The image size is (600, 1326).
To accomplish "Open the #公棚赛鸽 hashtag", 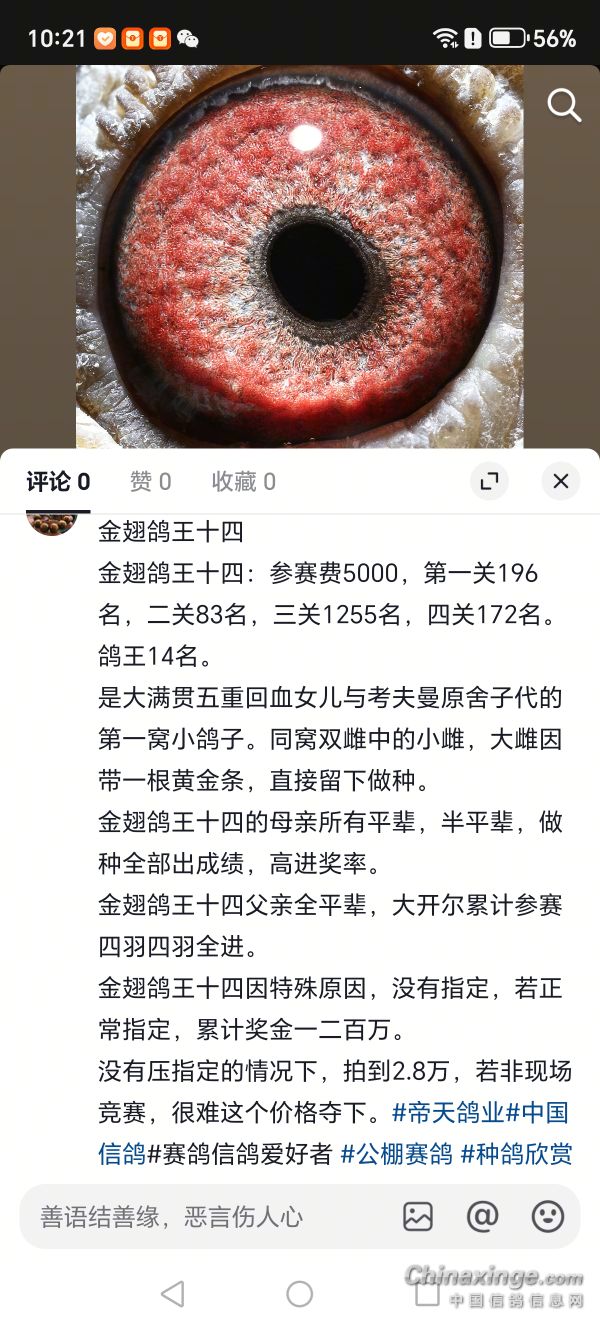I will (x=396, y=1155).
